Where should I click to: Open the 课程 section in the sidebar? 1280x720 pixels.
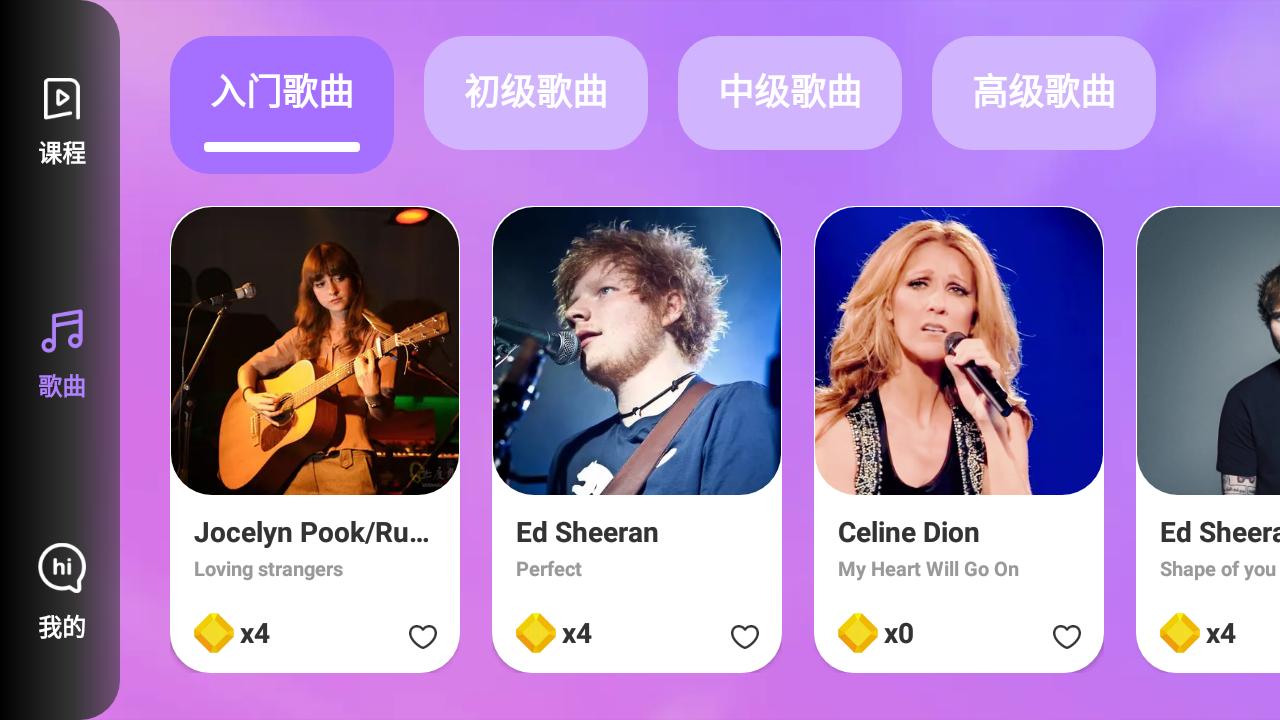pos(62,121)
